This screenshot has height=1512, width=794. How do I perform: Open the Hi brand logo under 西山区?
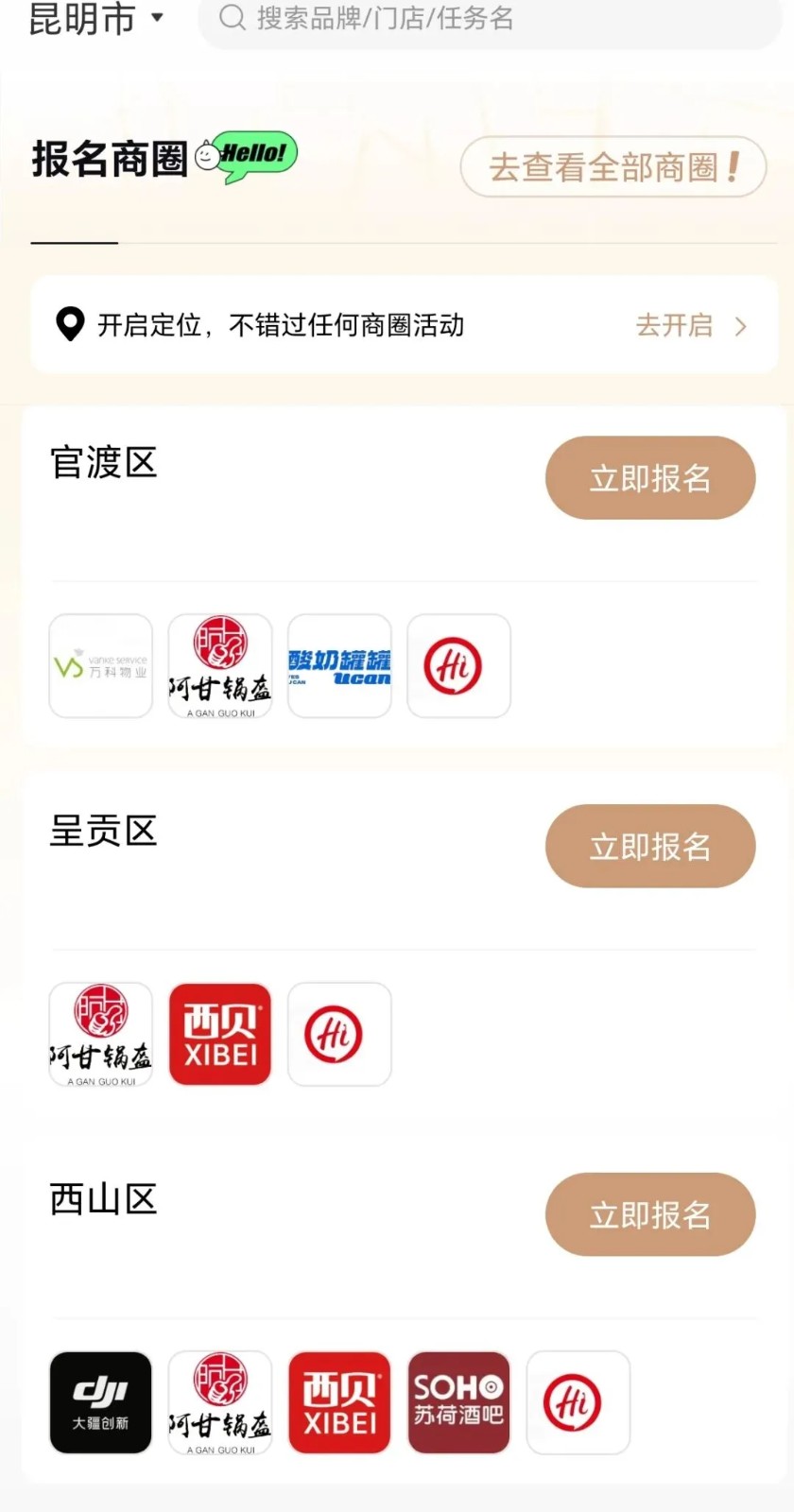click(x=578, y=1403)
